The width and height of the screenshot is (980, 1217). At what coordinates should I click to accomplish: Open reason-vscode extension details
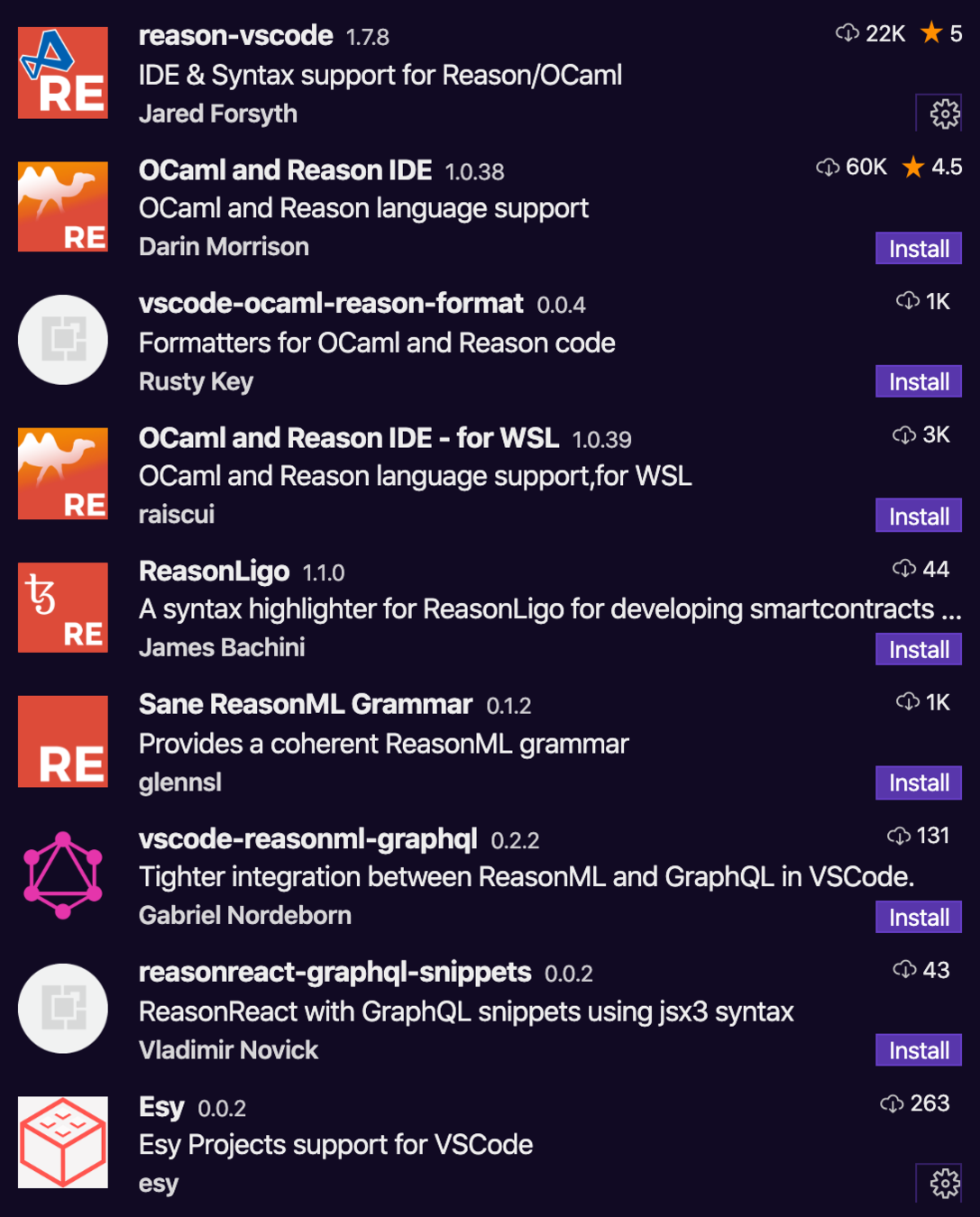[236, 36]
